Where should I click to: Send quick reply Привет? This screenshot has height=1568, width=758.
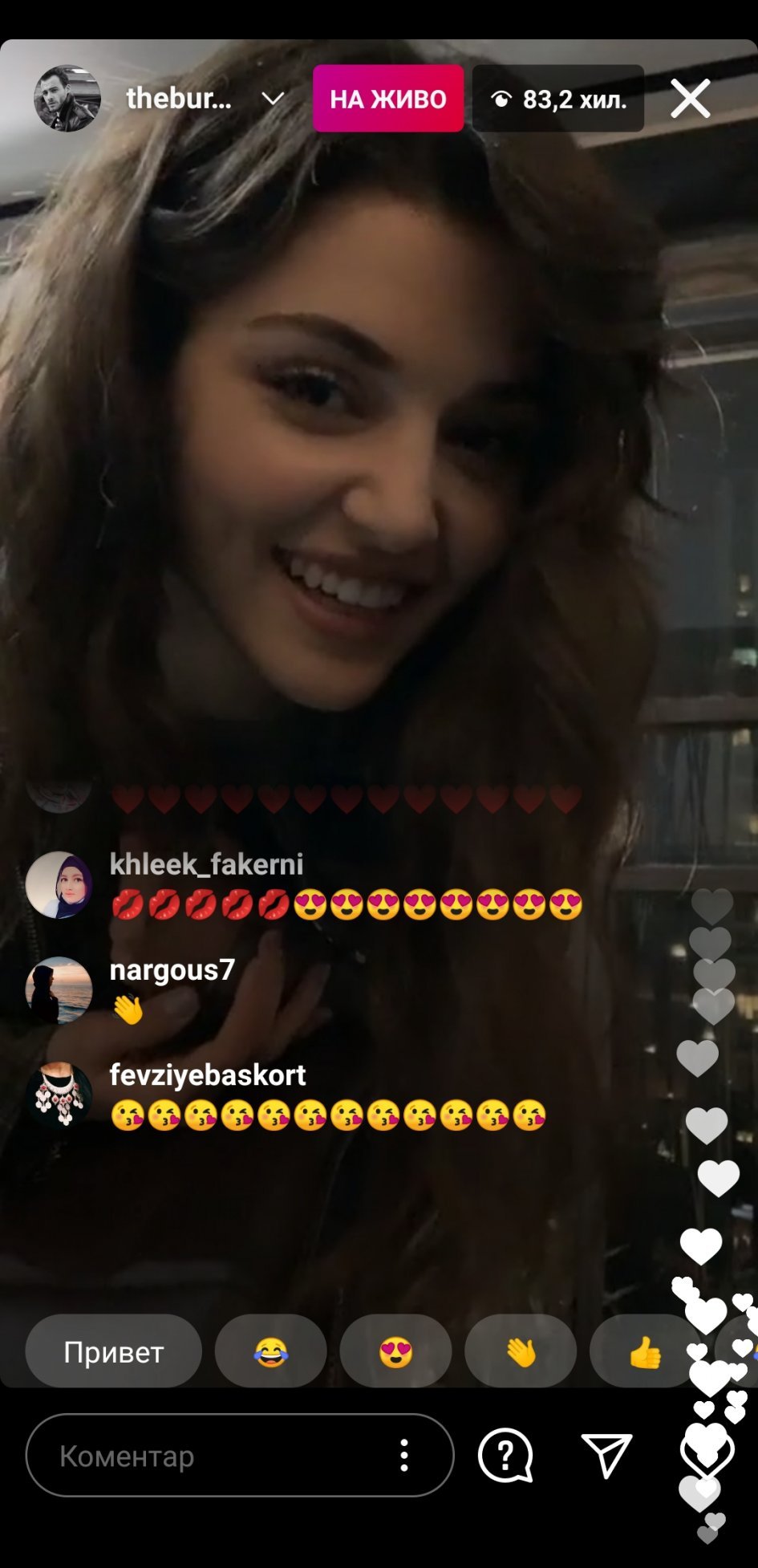click(113, 1352)
